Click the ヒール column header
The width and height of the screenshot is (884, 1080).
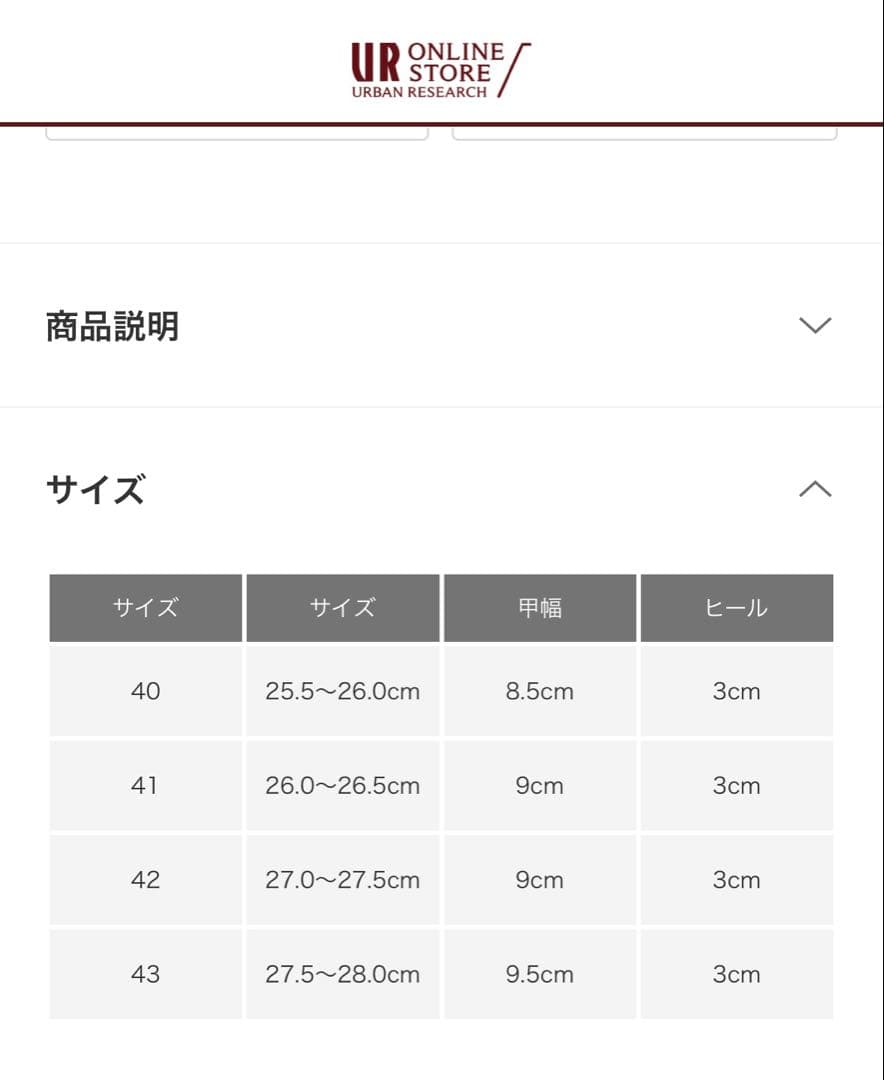(x=736, y=607)
